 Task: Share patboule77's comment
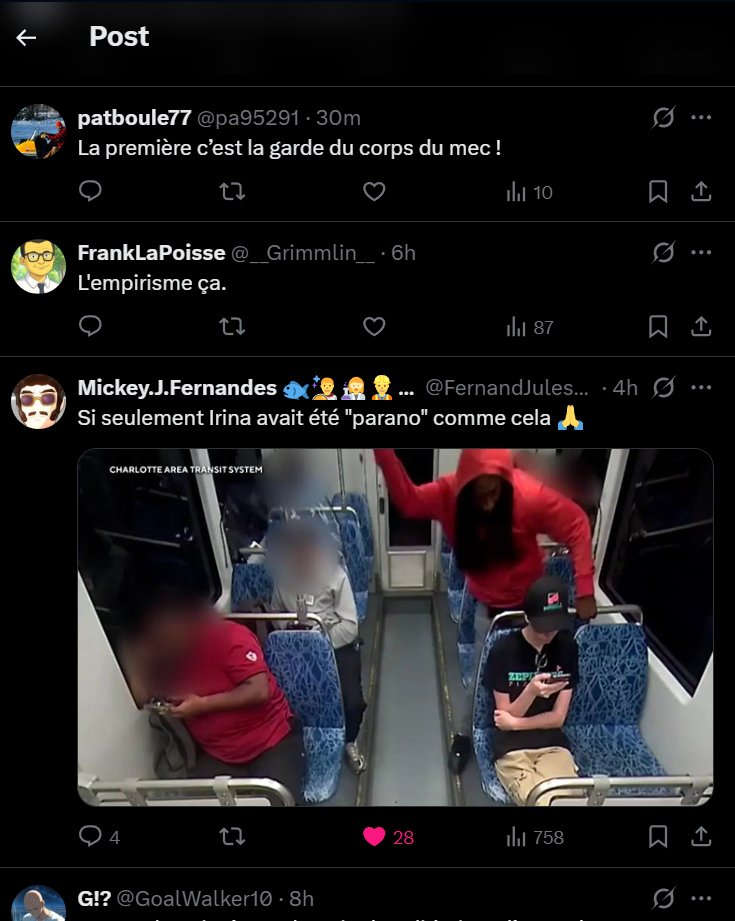point(701,191)
